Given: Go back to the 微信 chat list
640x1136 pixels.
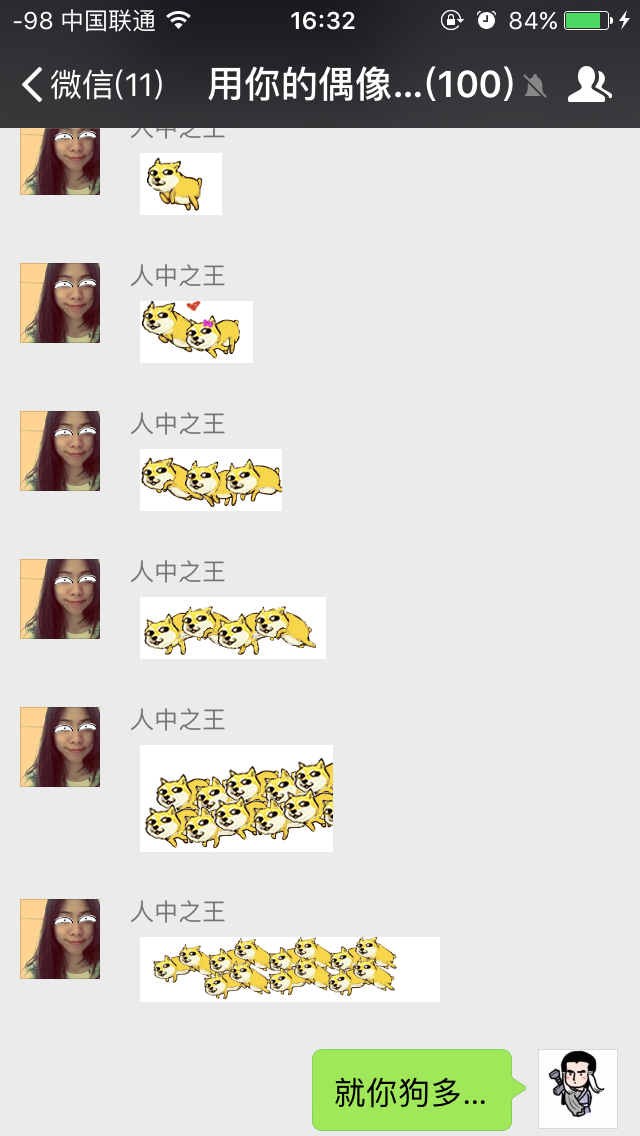Looking at the screenshot, I should (x=92, y=85).
